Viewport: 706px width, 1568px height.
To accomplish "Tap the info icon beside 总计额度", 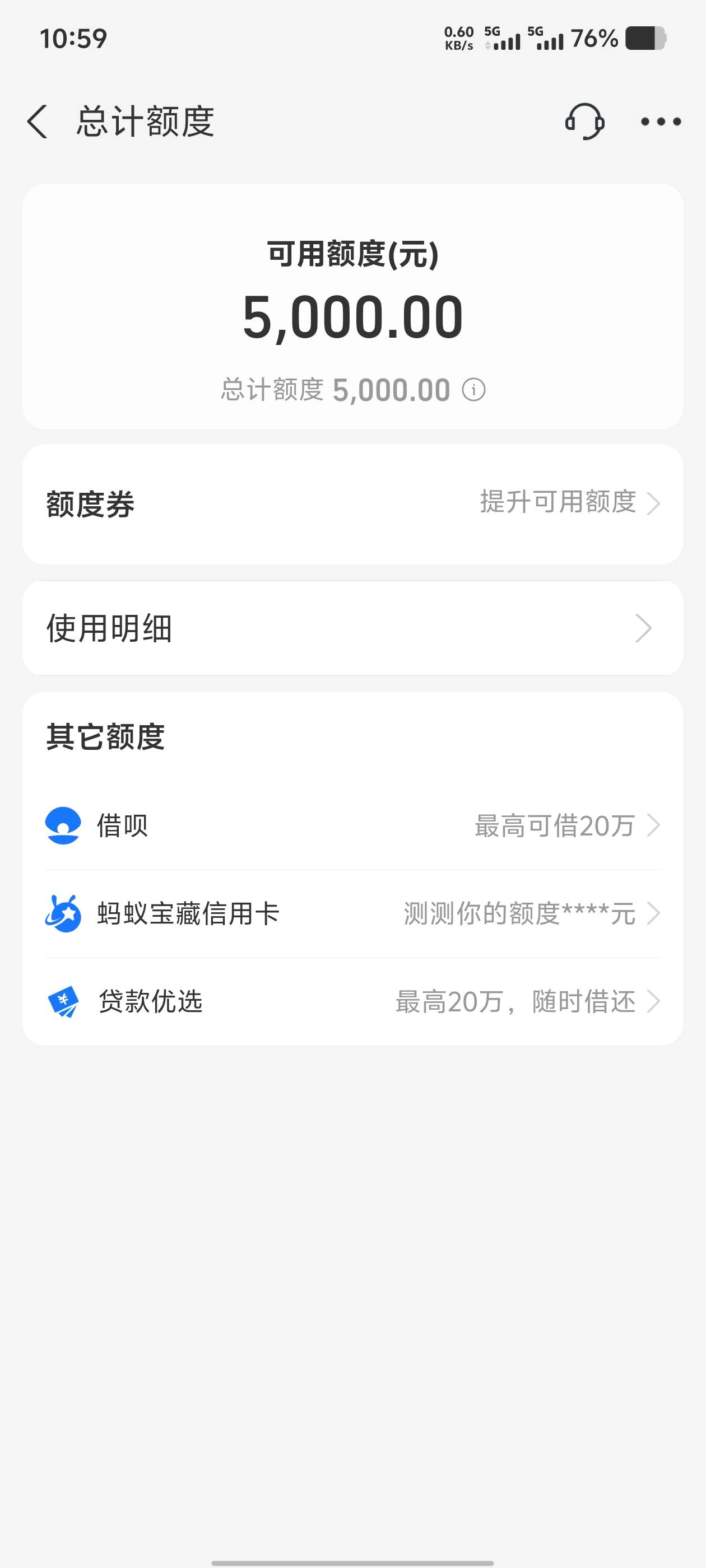I will [474, 390].
